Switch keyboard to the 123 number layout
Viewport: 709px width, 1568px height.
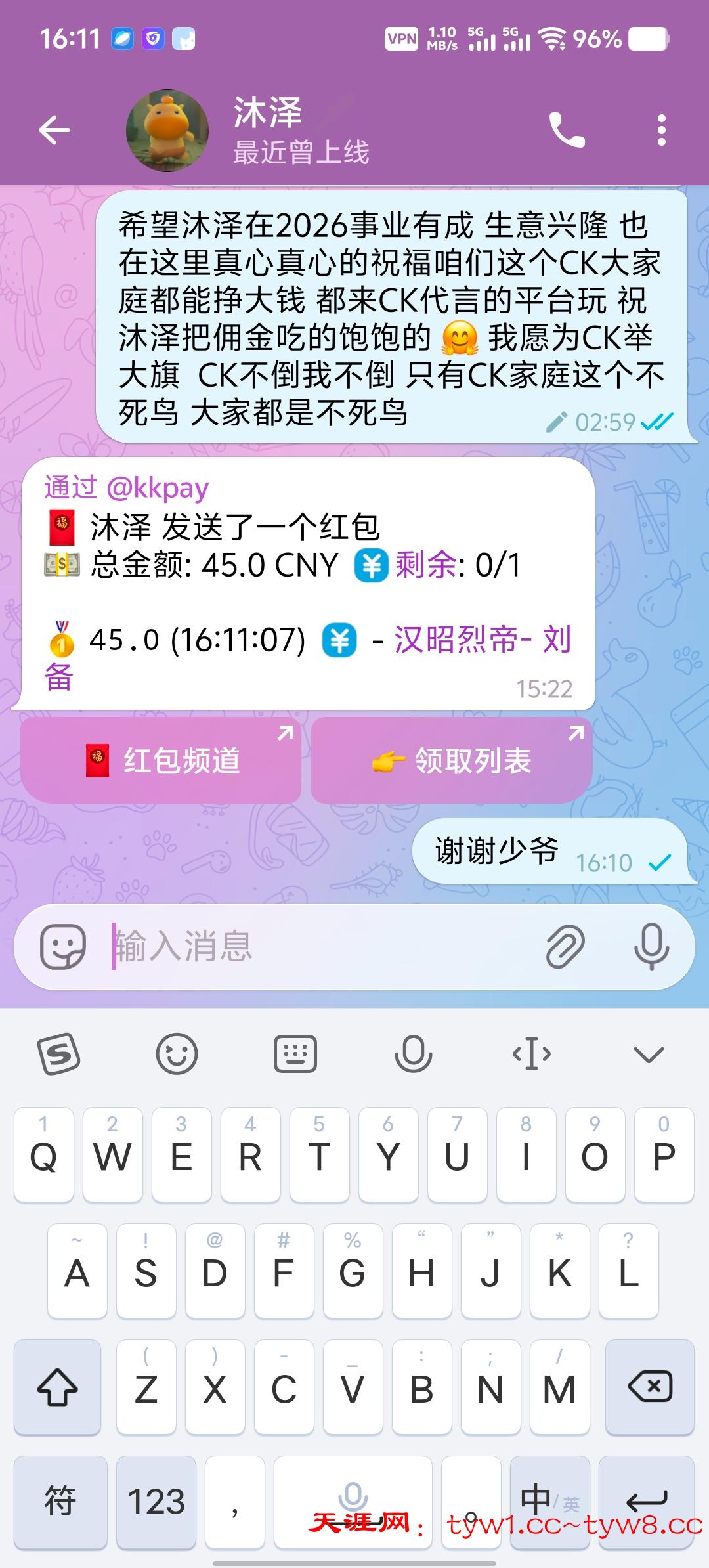point(156,1502)
